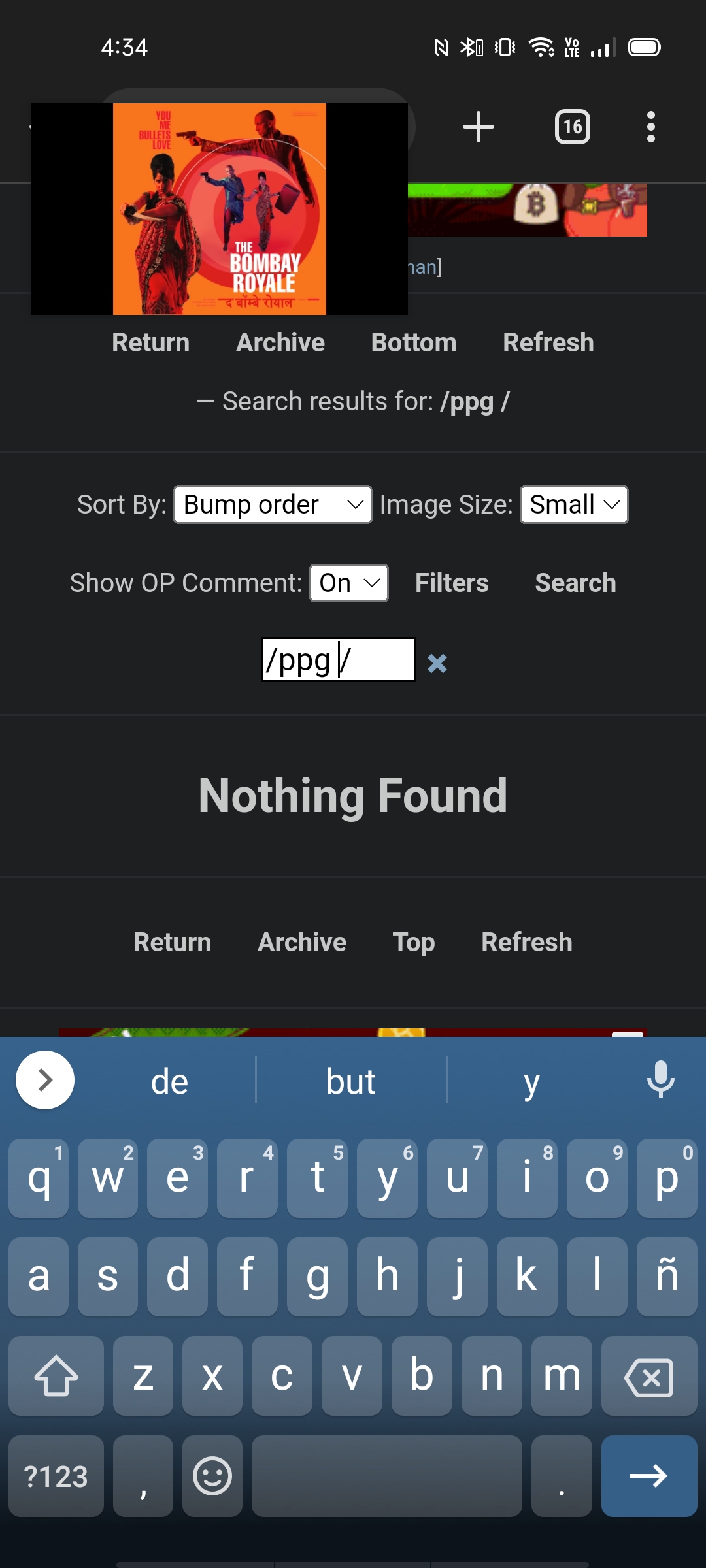Tap the keyboard backspace key
The image size is (706, 1568).
(x=649, y=1376)
